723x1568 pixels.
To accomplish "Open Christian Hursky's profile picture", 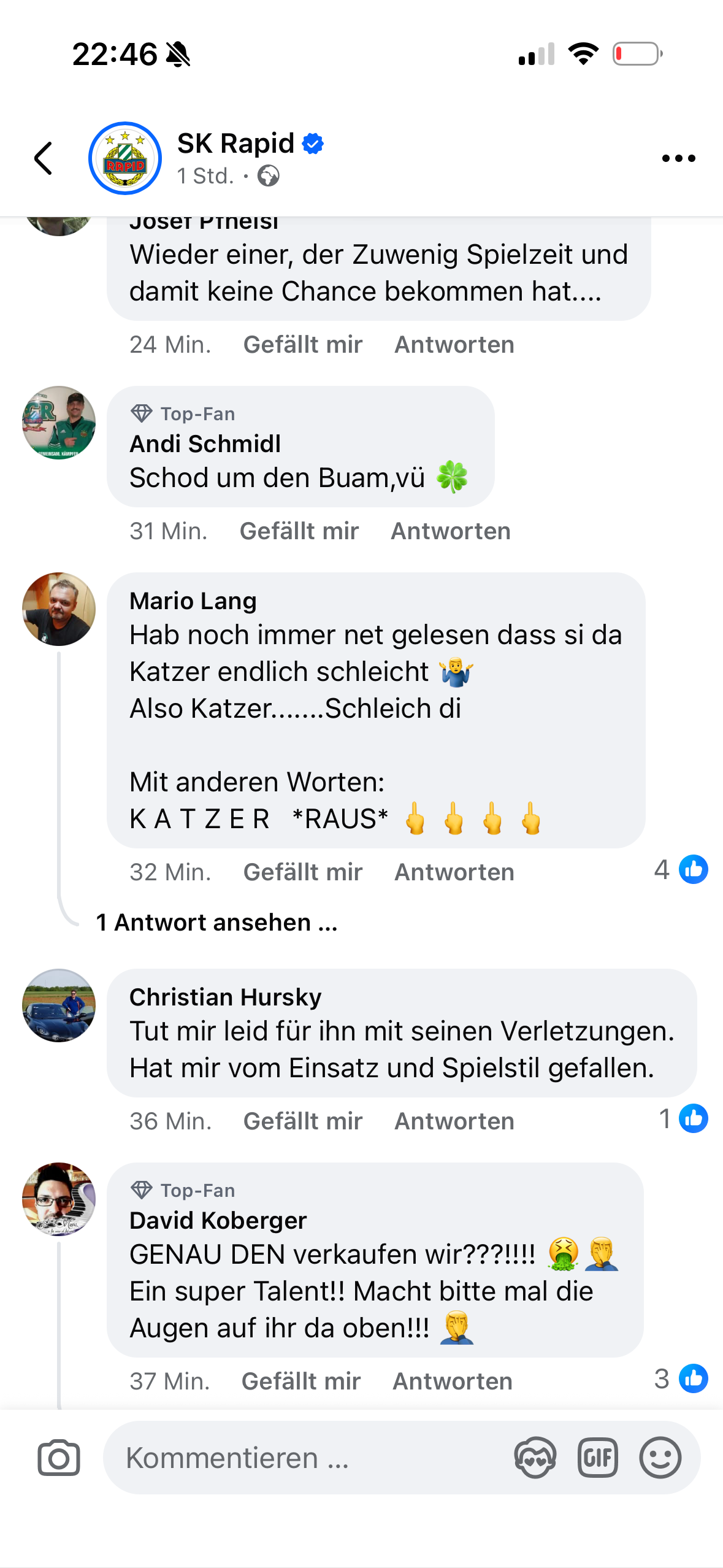I will [x=59, y=1005].
